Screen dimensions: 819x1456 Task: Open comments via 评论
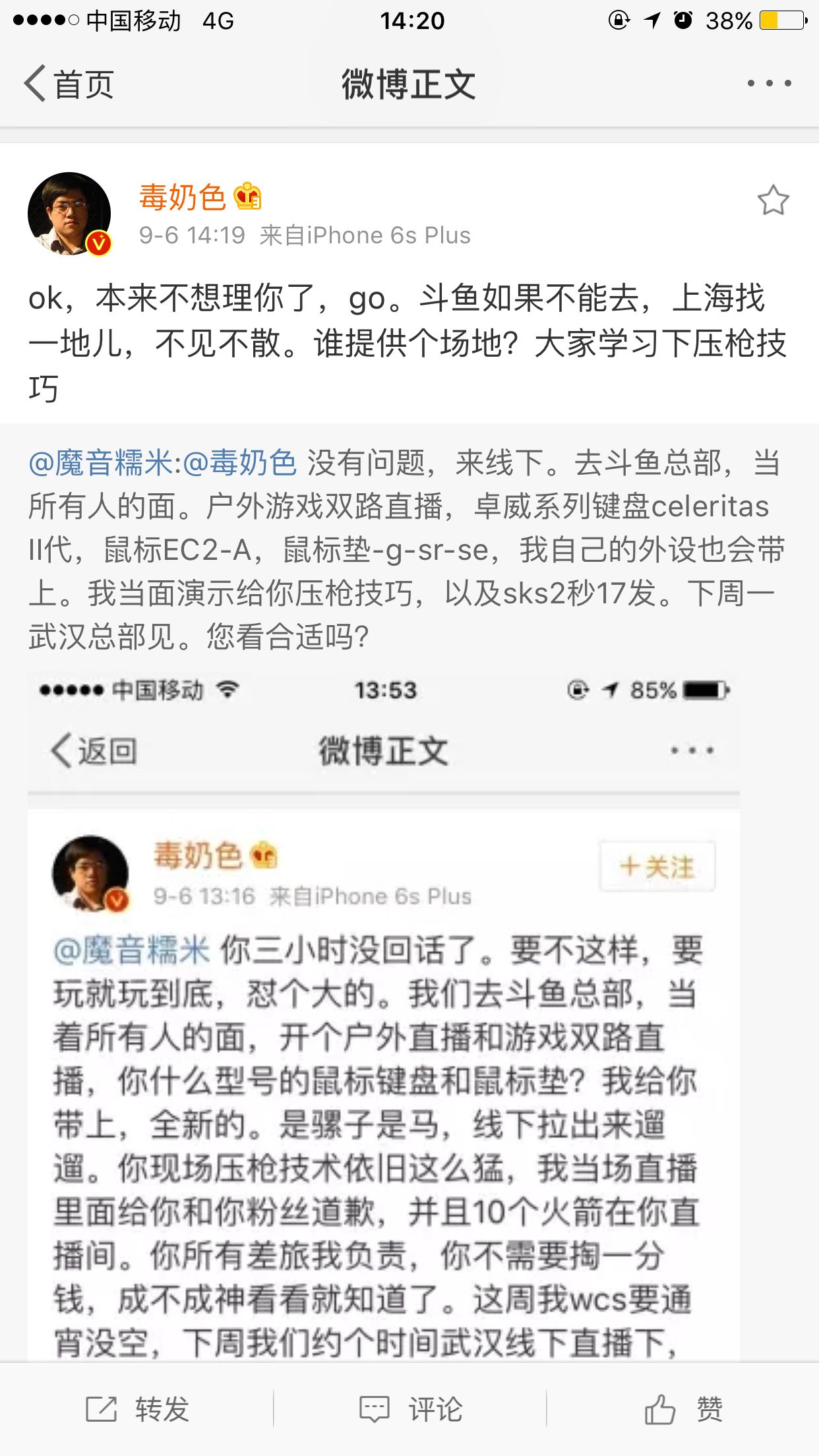[410, 1410]
